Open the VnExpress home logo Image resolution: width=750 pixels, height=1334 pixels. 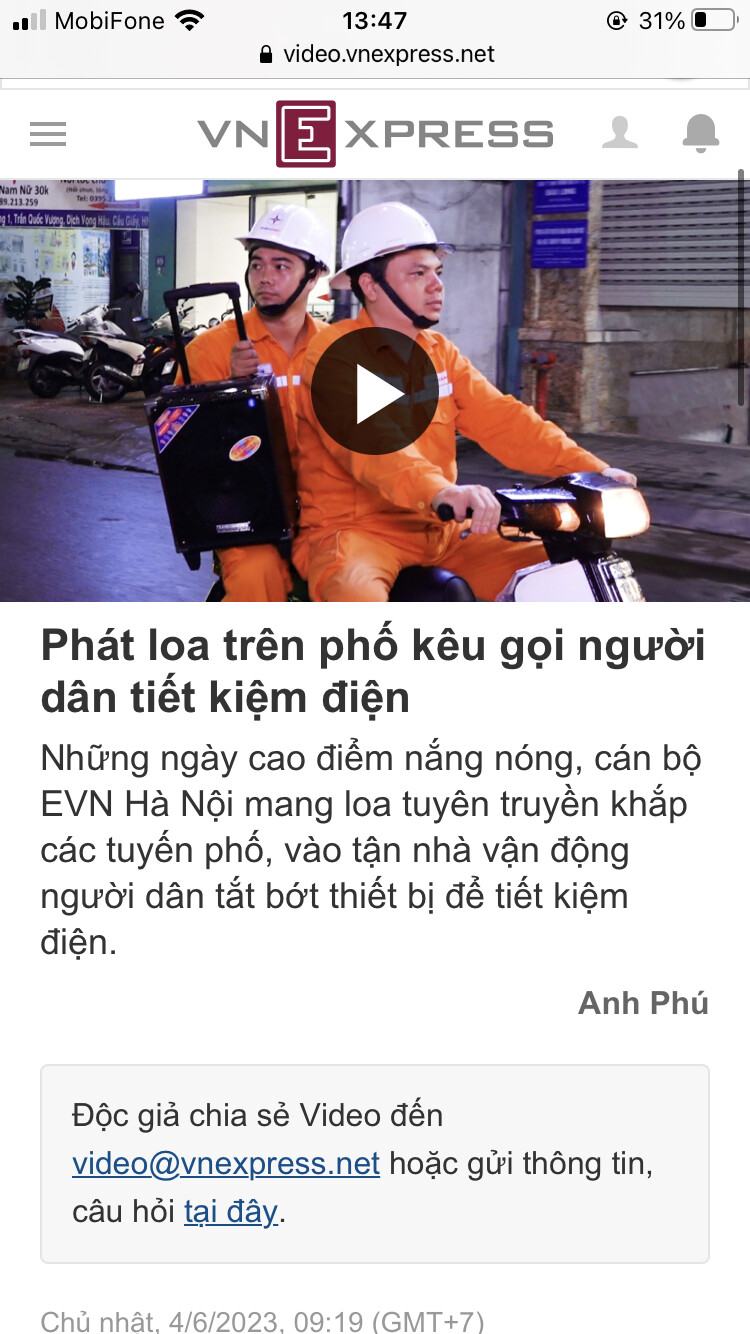tap(375, 134)
